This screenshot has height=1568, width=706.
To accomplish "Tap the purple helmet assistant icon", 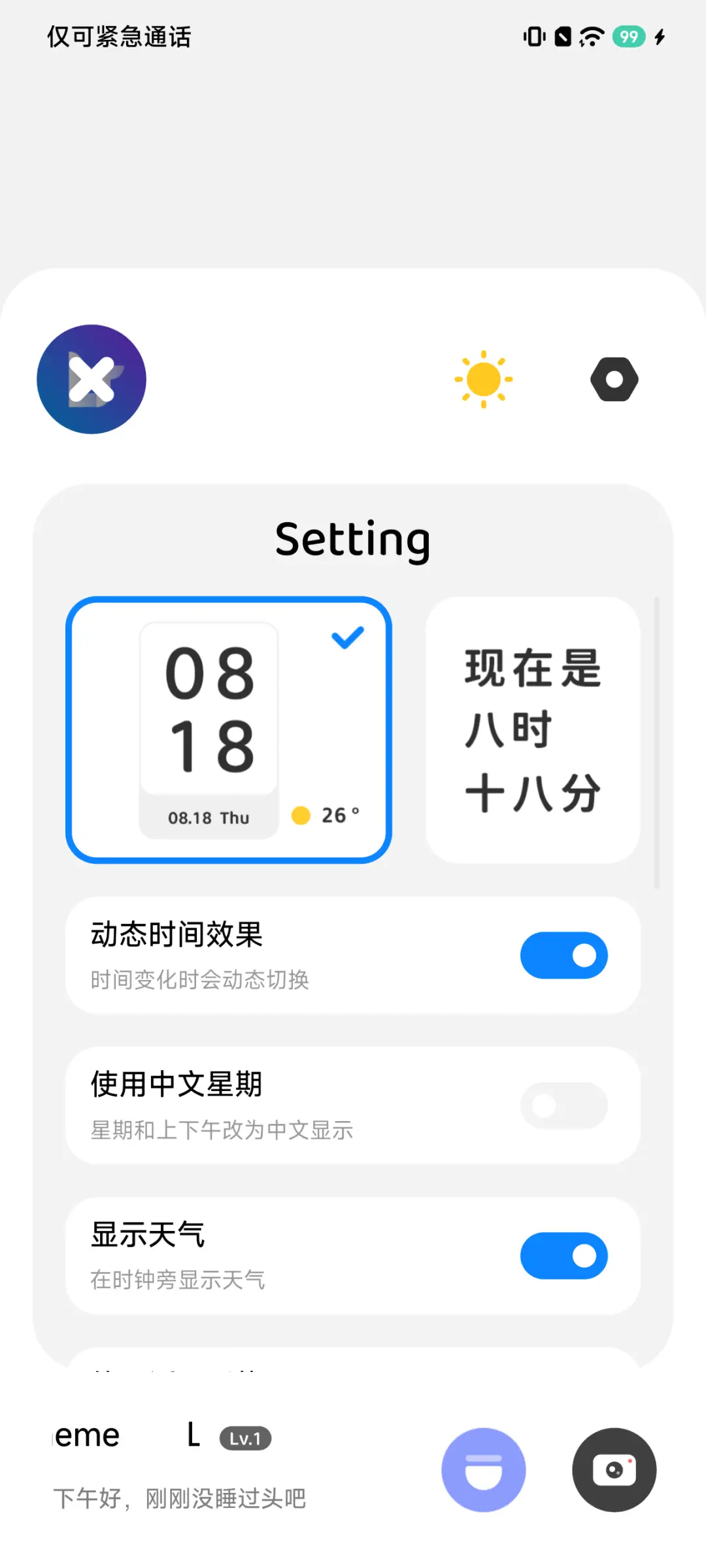I will point(484,1469).
